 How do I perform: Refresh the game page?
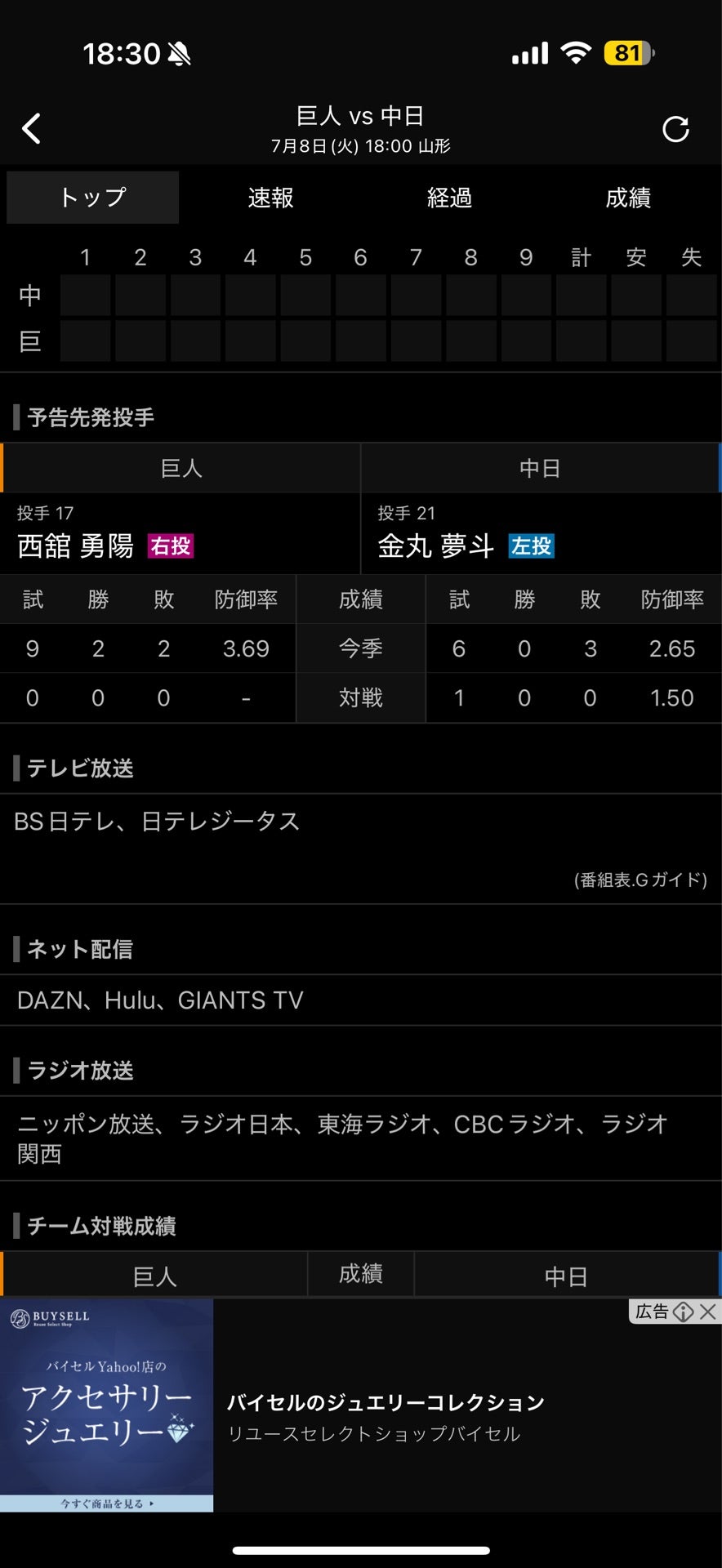click(x=675, y=129)
